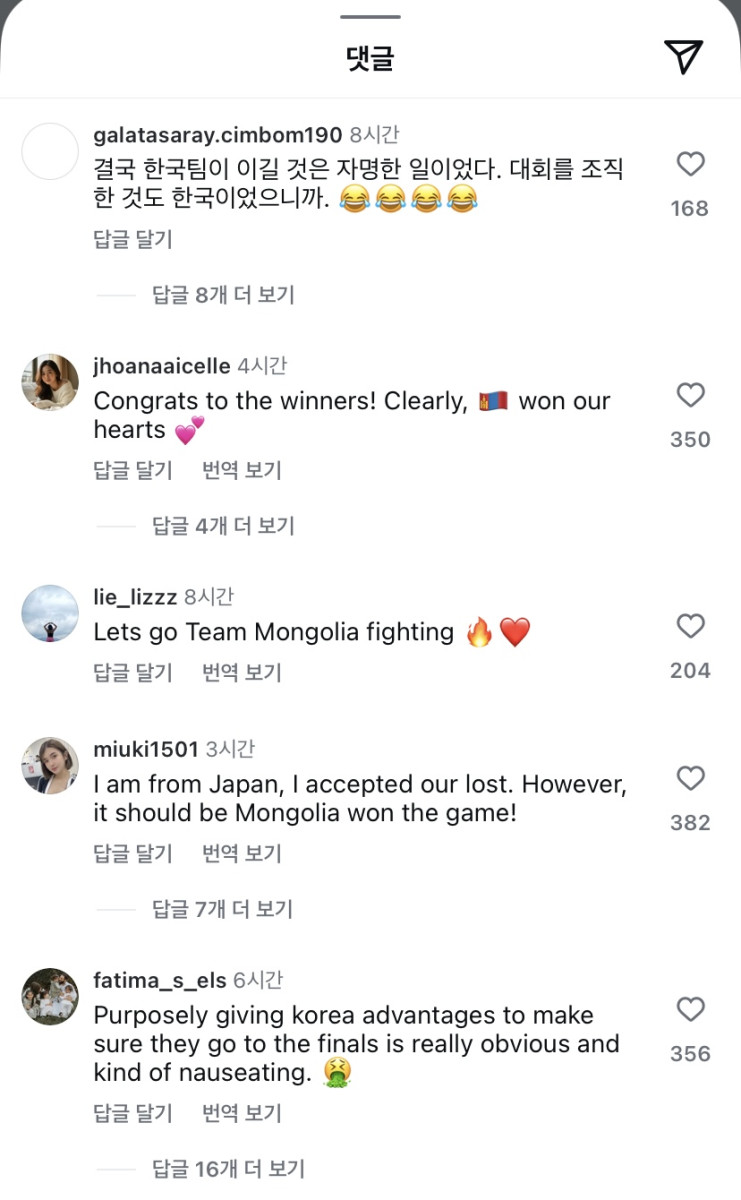Expand 답글 7개 더 보기 replies

(223, 908)
